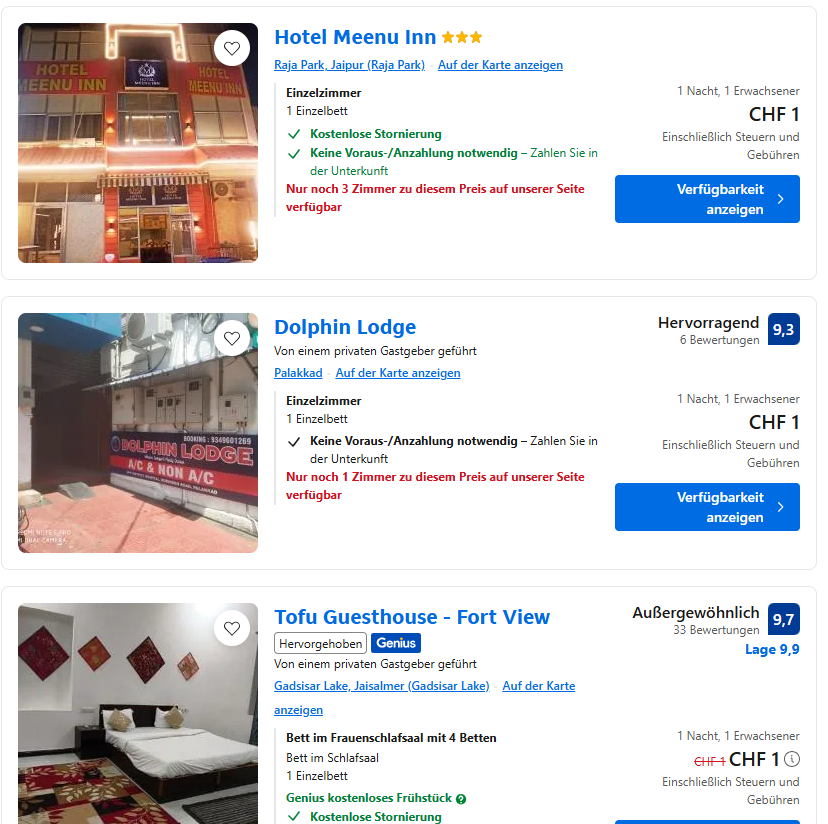Viewport: 828px width, 824px height.
Task: Heart the Tofu Guesthouse - Fort View listing
Action: pyautogui.click(x=232, y=628)
